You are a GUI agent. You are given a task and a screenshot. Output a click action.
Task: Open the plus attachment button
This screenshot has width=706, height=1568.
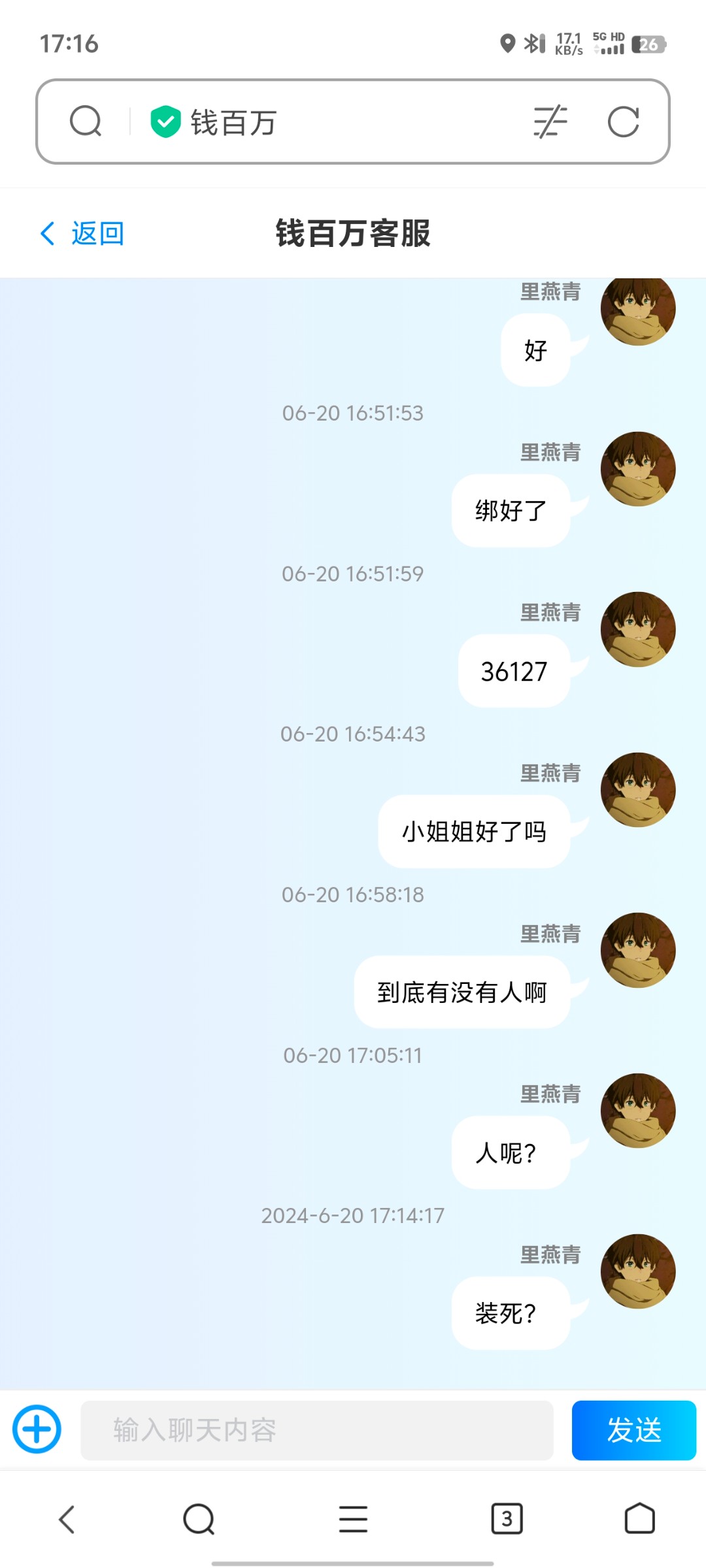coord(37,1429)
